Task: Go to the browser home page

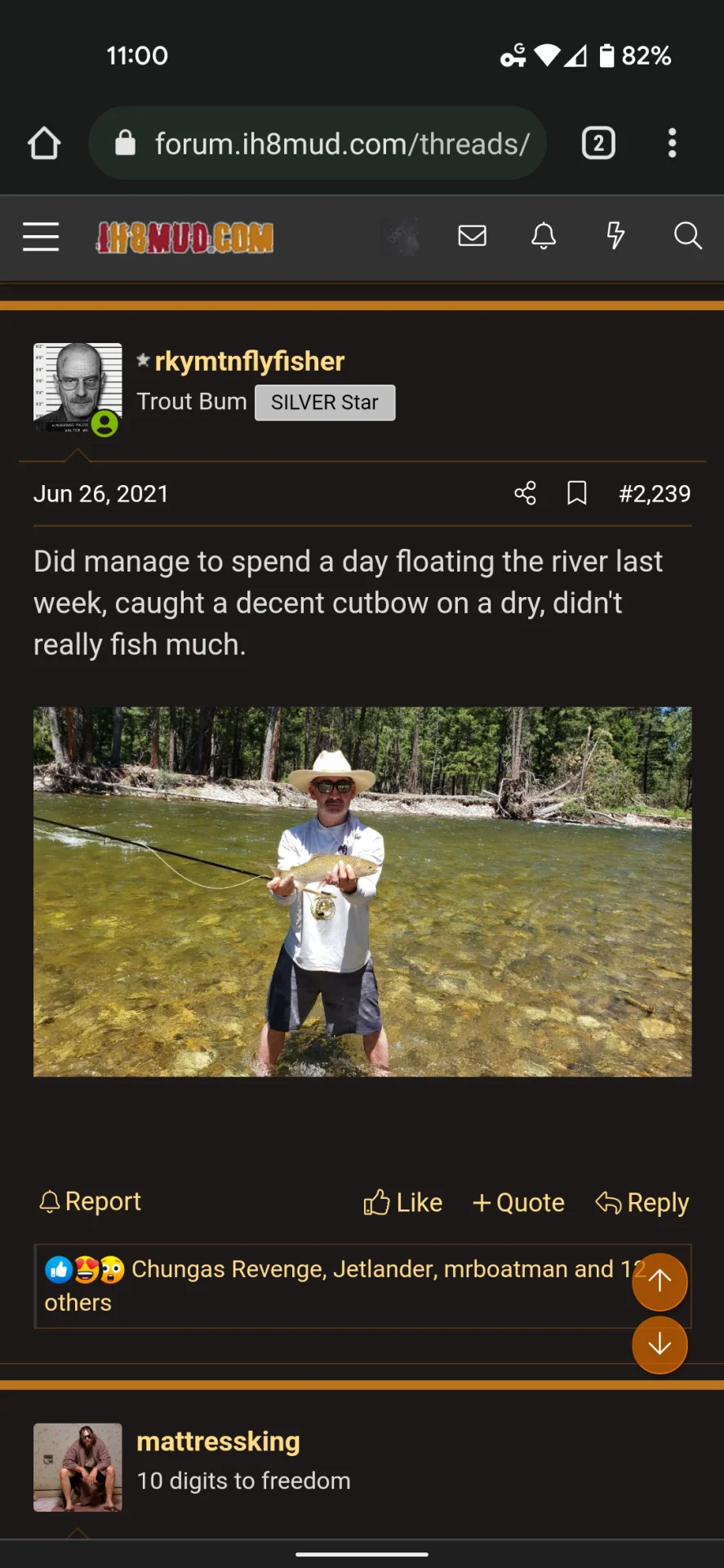Action: 44,144
